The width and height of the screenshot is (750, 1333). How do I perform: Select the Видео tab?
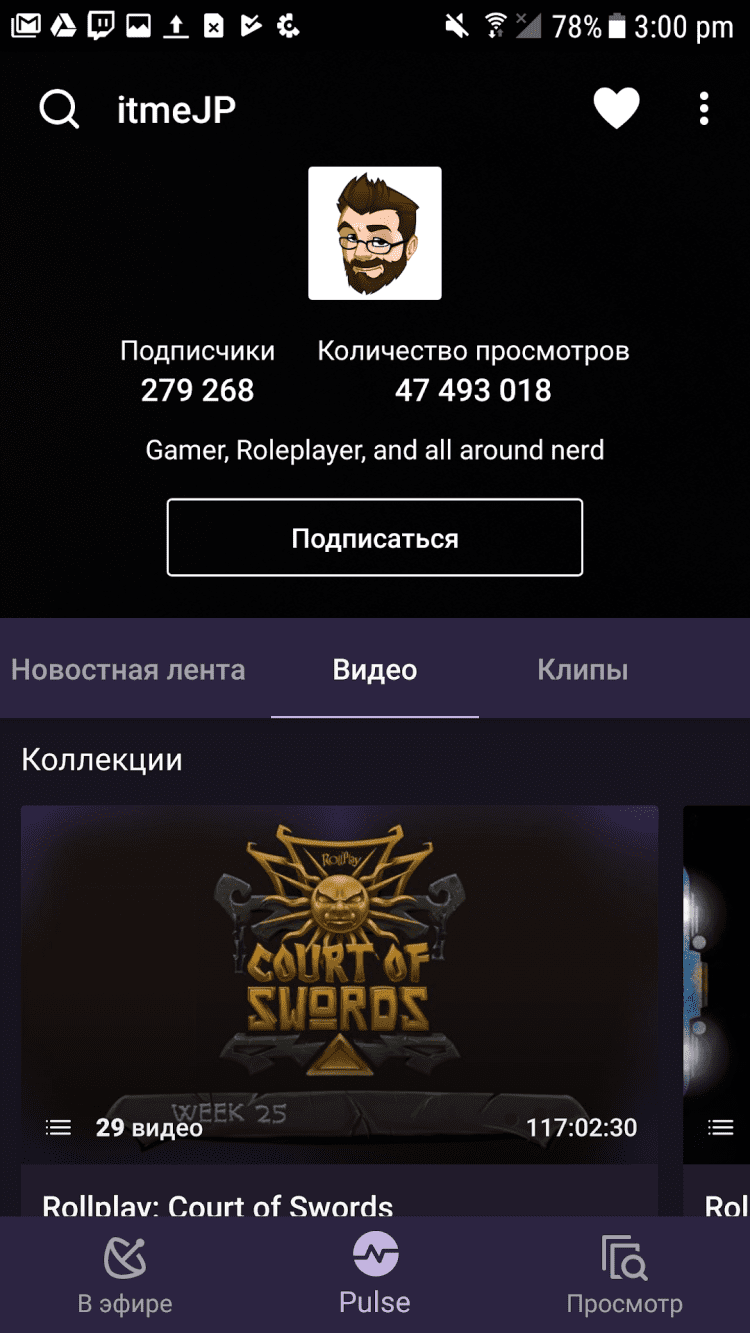point(375,669)
